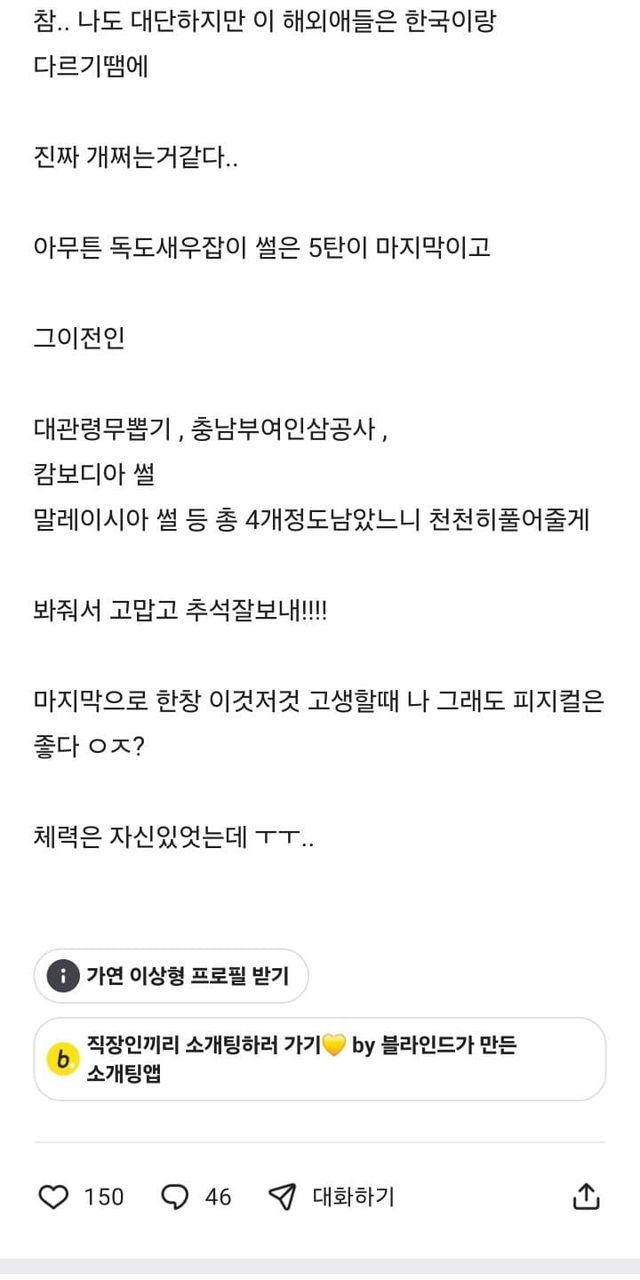Open the comments bubble icon
This screenshot has width=640, height=1280.
pyautogui.click(x=175, y=1196)
